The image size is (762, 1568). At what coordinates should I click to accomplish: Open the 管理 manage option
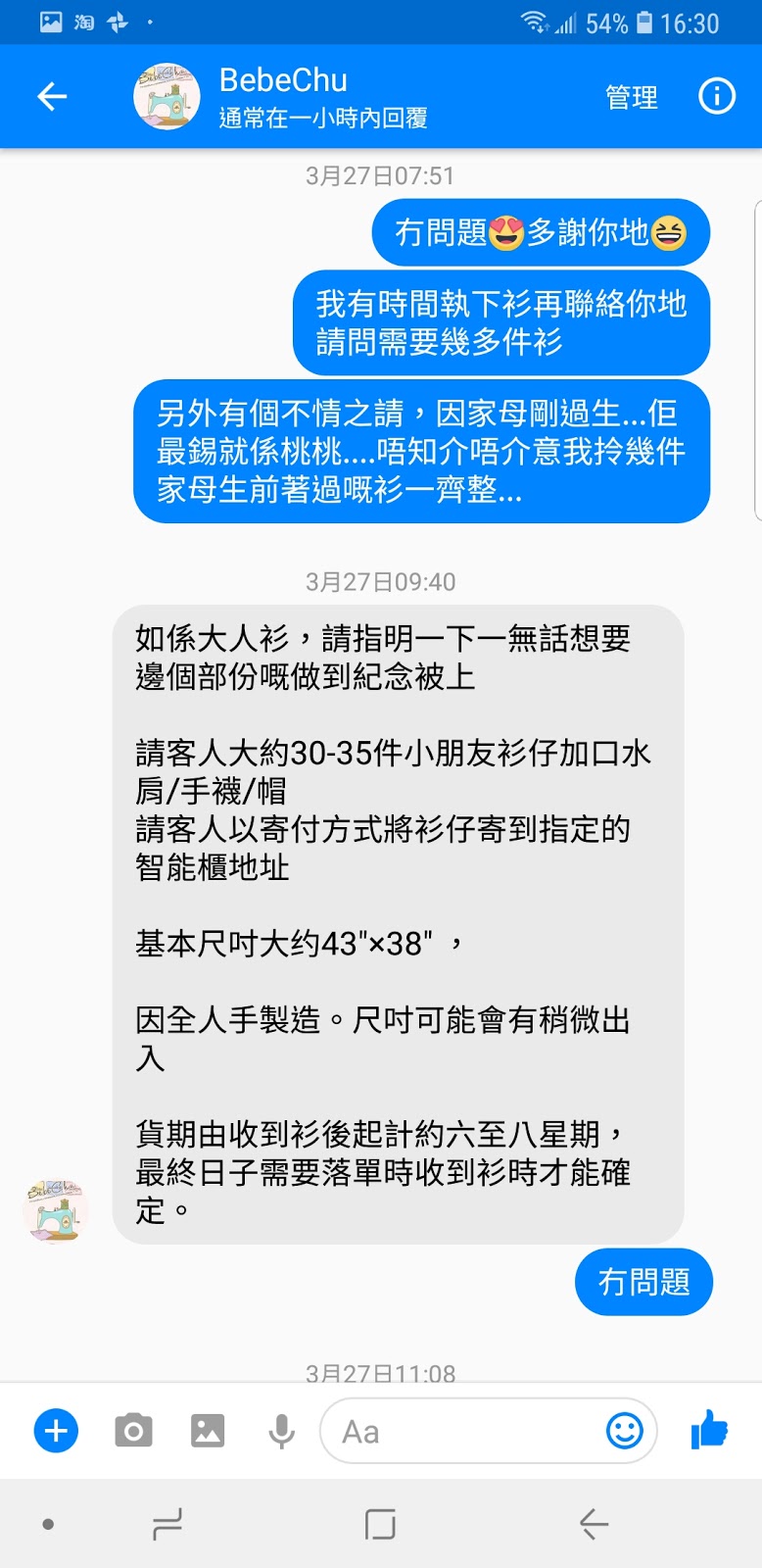click(631, 97)
